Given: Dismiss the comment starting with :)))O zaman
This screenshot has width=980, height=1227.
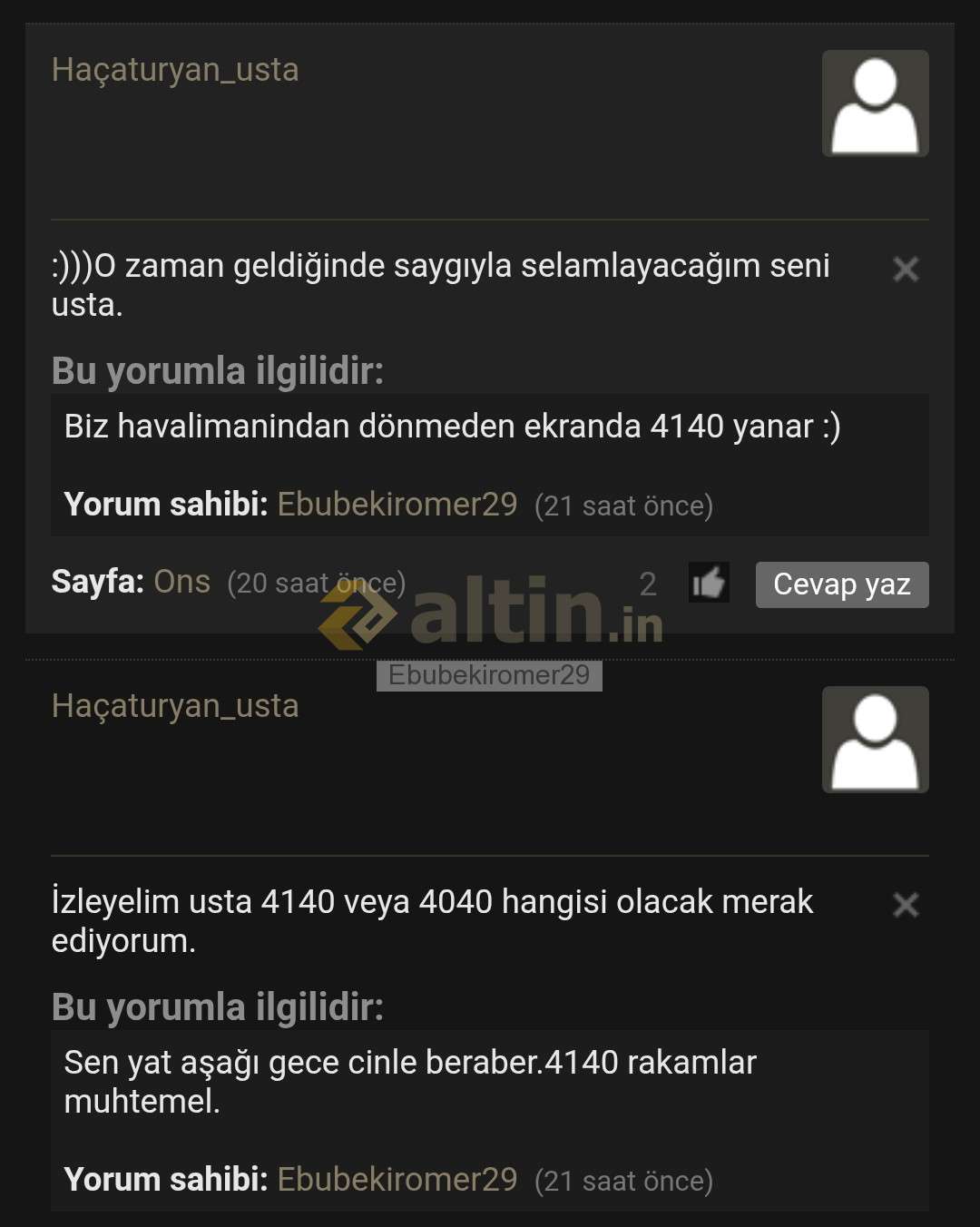Looking at the screenshot, I should click(906, 269).
